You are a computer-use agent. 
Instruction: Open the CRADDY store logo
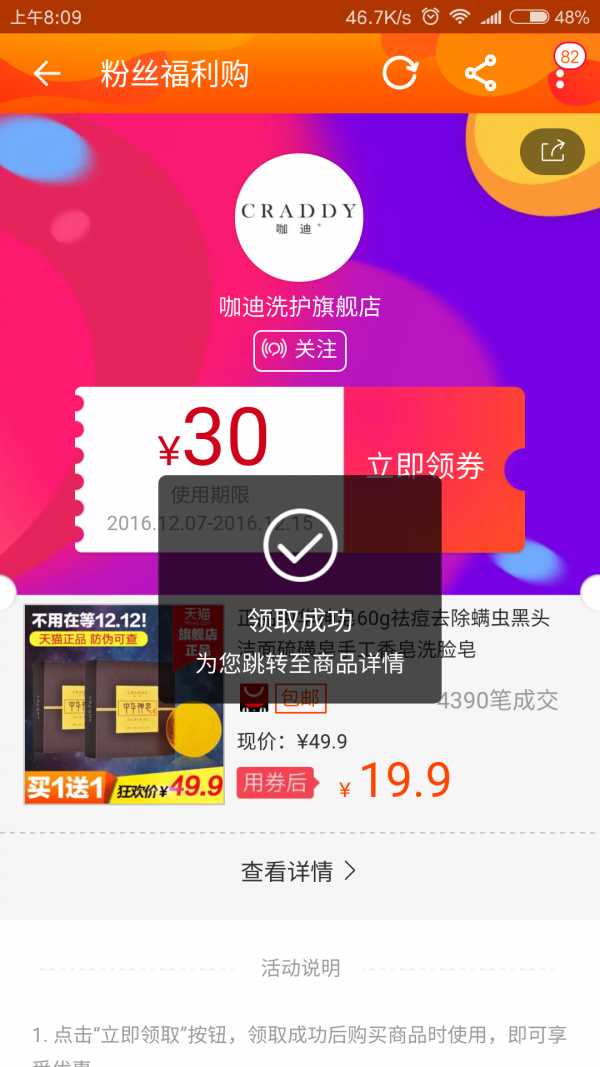(299, 216)
